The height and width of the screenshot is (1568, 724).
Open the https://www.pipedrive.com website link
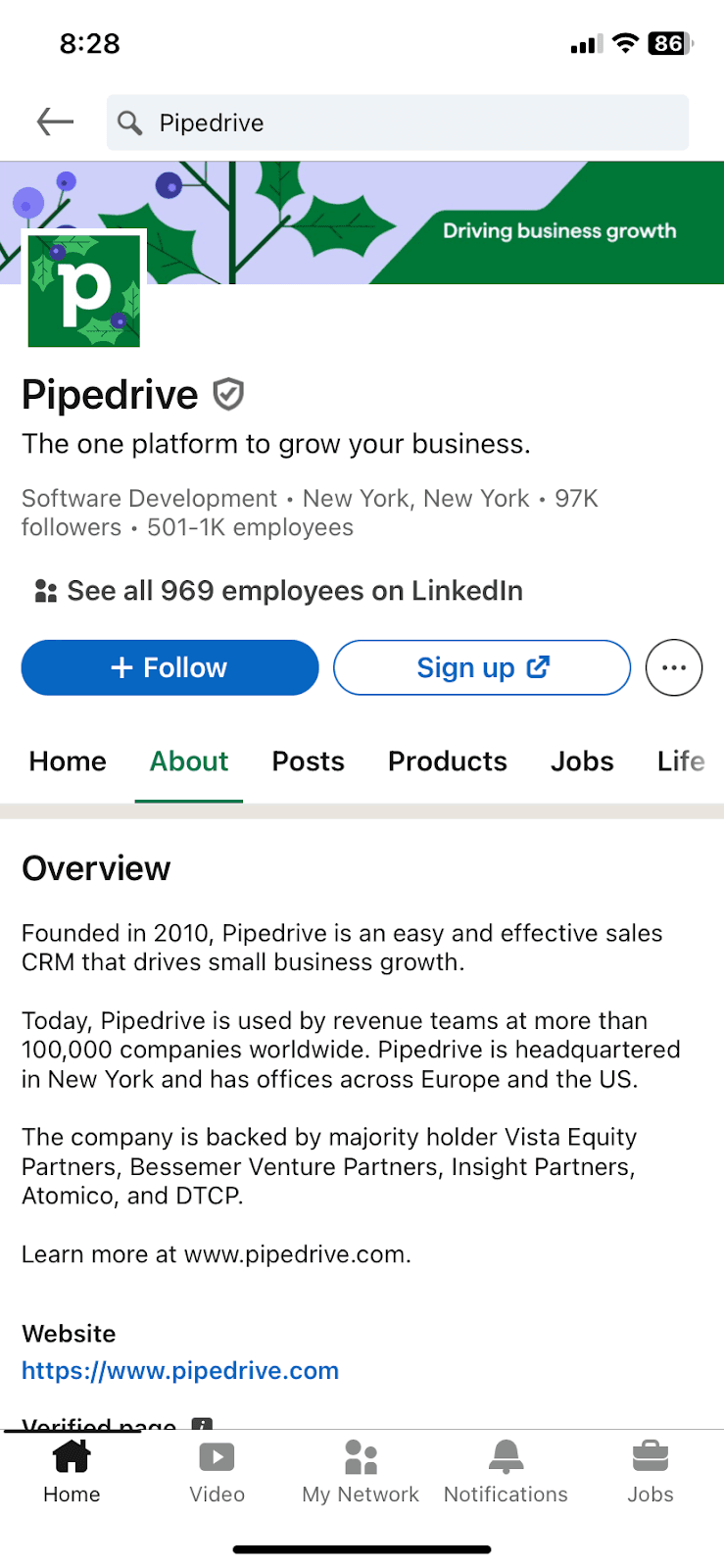pyautogui.click(x=179, y=1370)
